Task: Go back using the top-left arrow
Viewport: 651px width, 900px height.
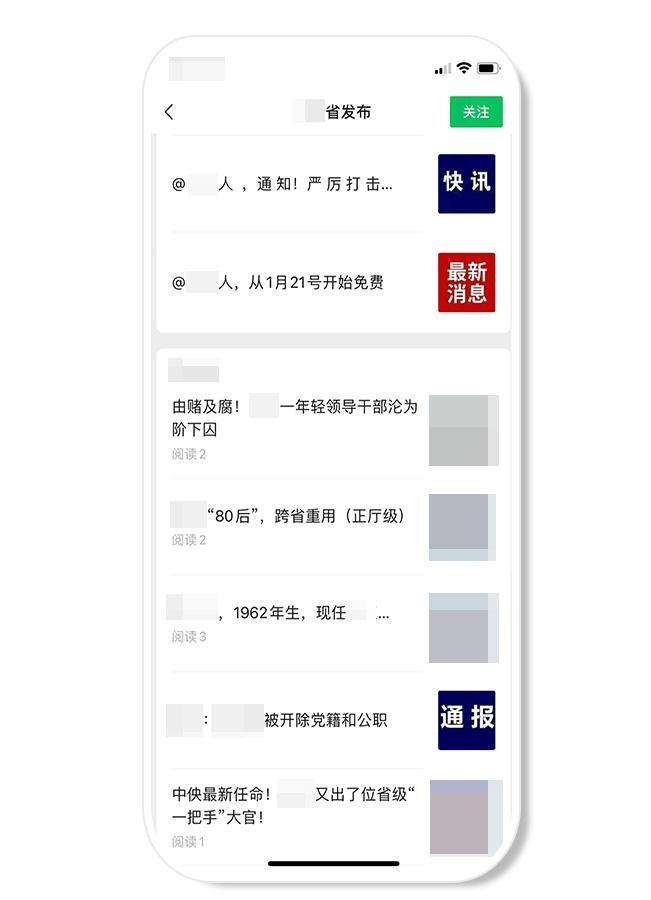Action: (x=169, y=112)
